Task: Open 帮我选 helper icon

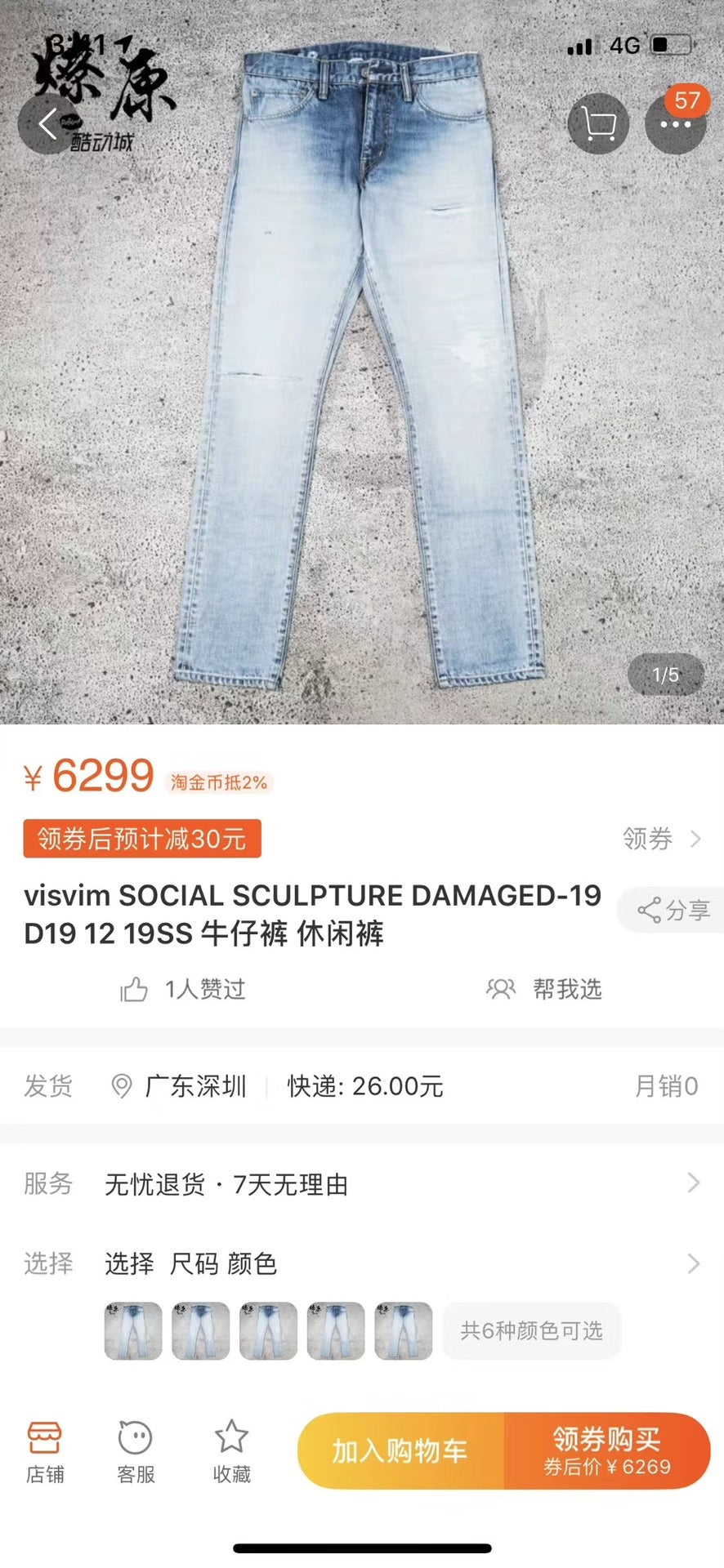Action: tap(499, 990)
